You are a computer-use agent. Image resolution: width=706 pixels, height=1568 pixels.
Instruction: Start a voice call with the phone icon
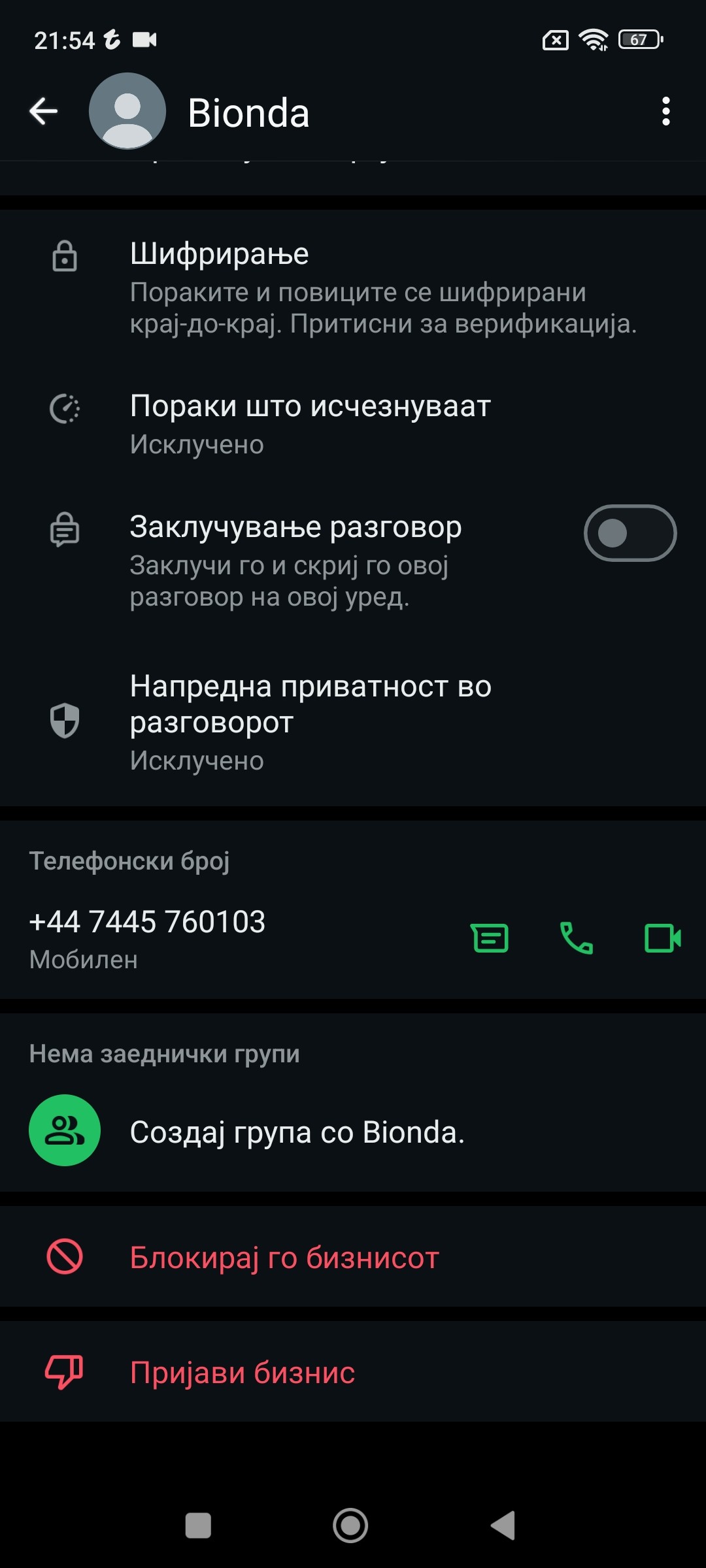(x=576, y=938)
